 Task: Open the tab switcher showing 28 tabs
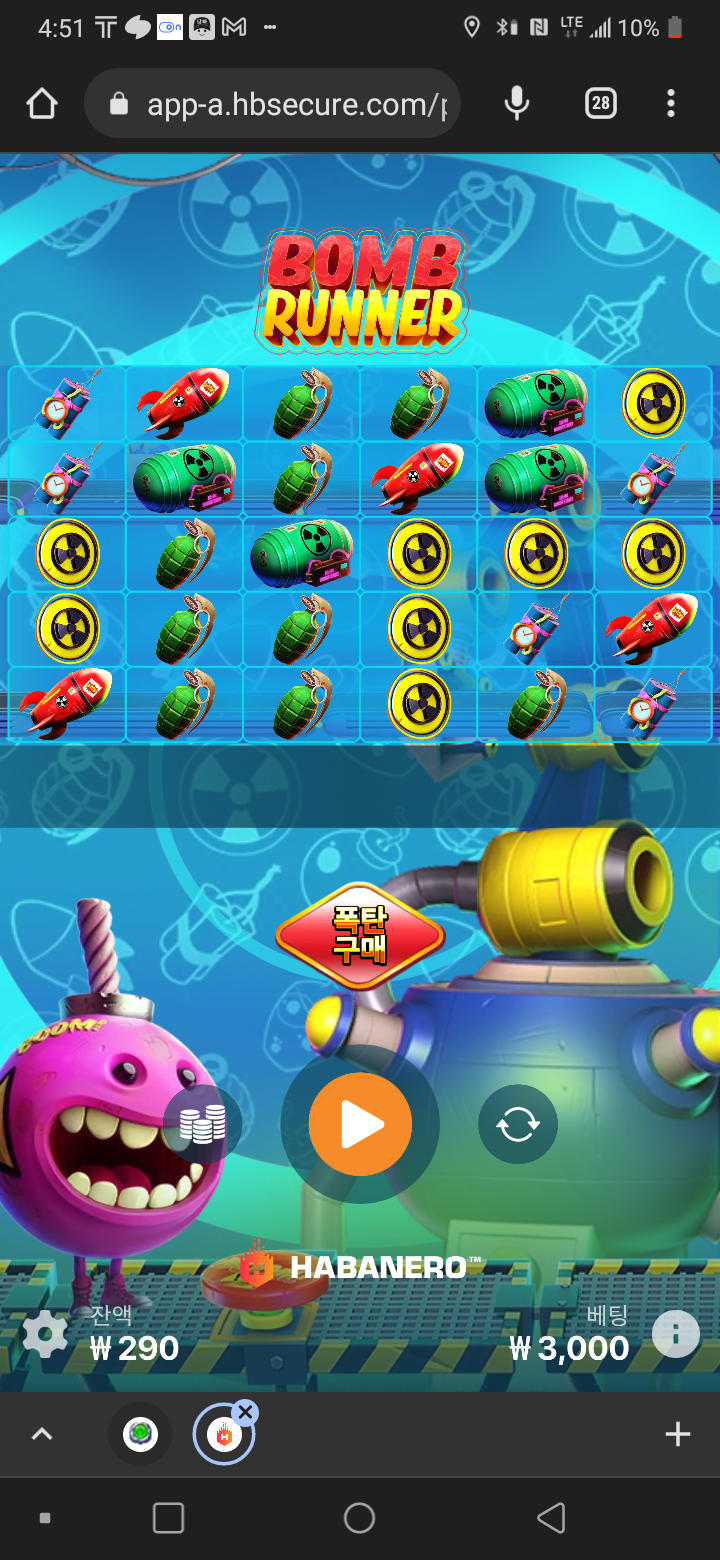point(600,103)
